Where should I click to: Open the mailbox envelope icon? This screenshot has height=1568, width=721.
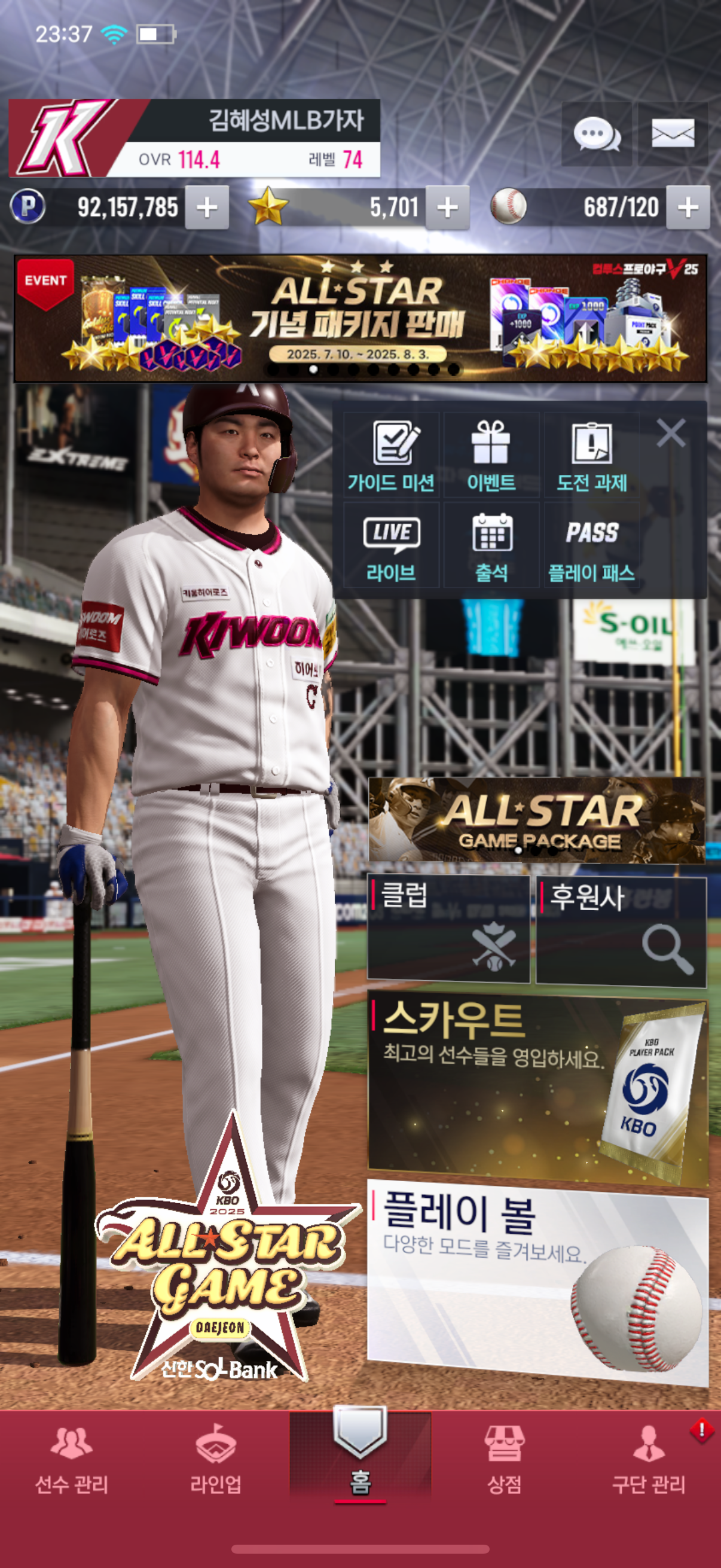coord(673,134)
